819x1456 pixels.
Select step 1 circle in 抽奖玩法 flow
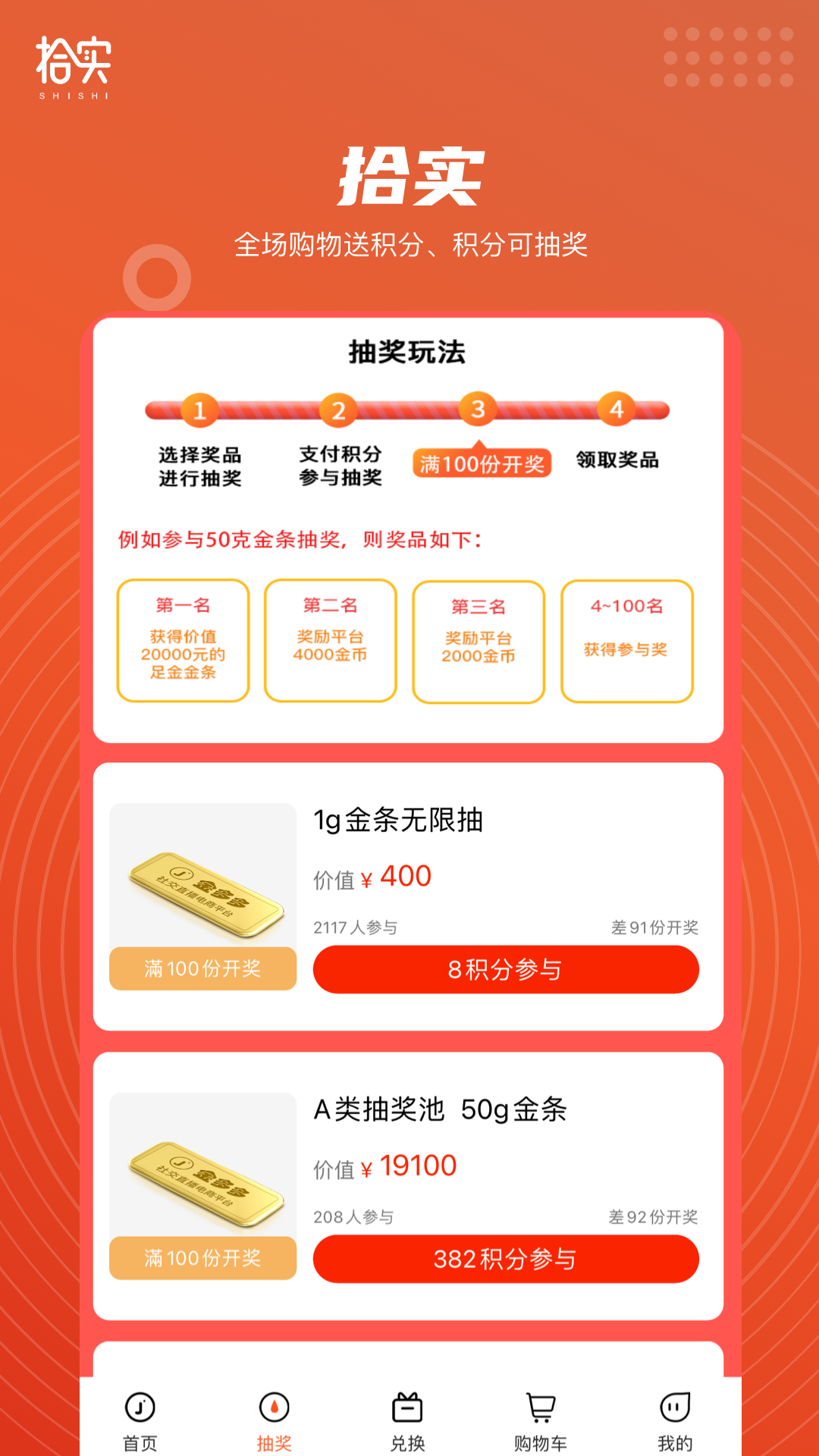pos(198,410)
